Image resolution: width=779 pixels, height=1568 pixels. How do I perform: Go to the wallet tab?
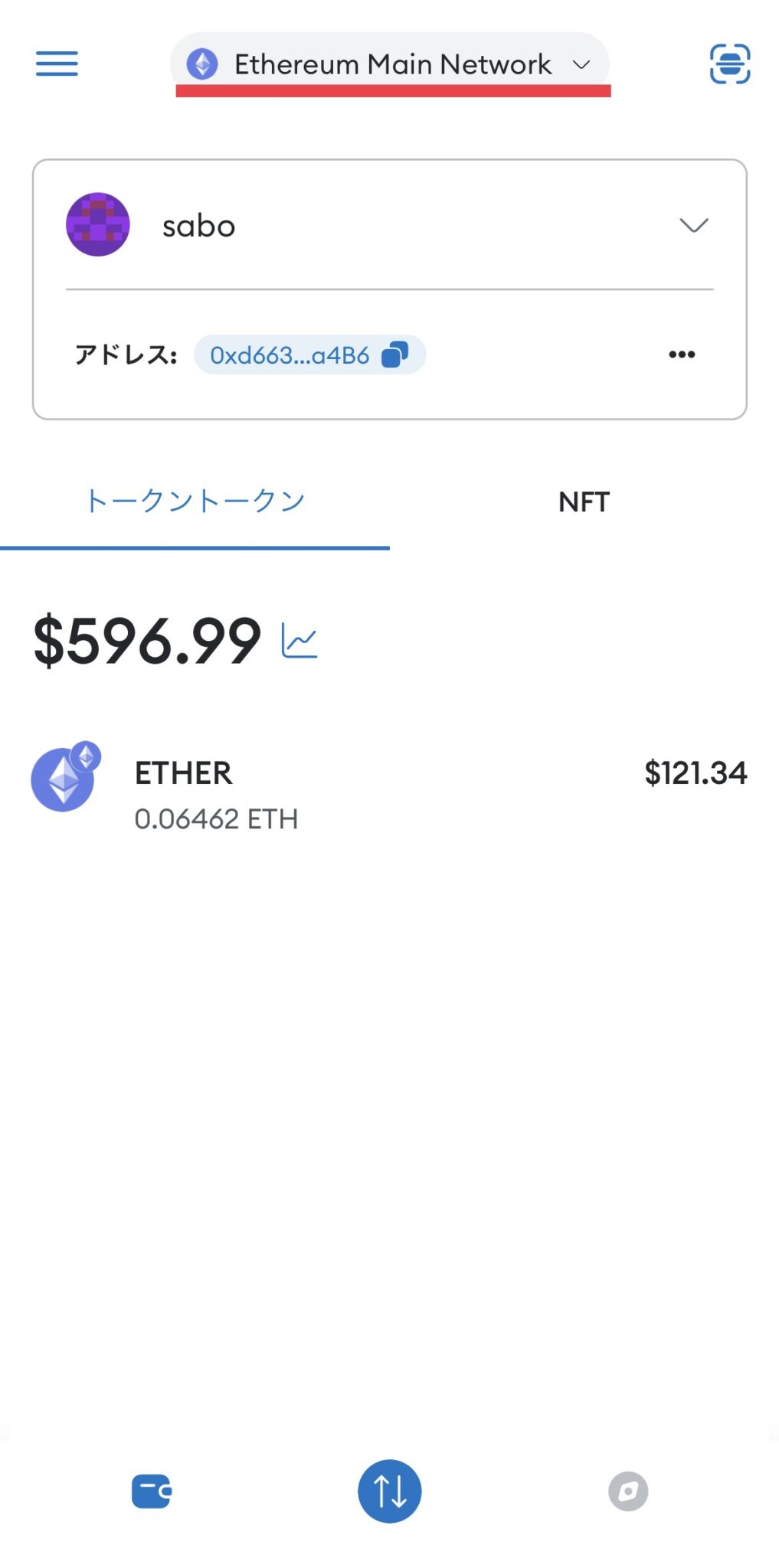click(x=152, y=1491)
